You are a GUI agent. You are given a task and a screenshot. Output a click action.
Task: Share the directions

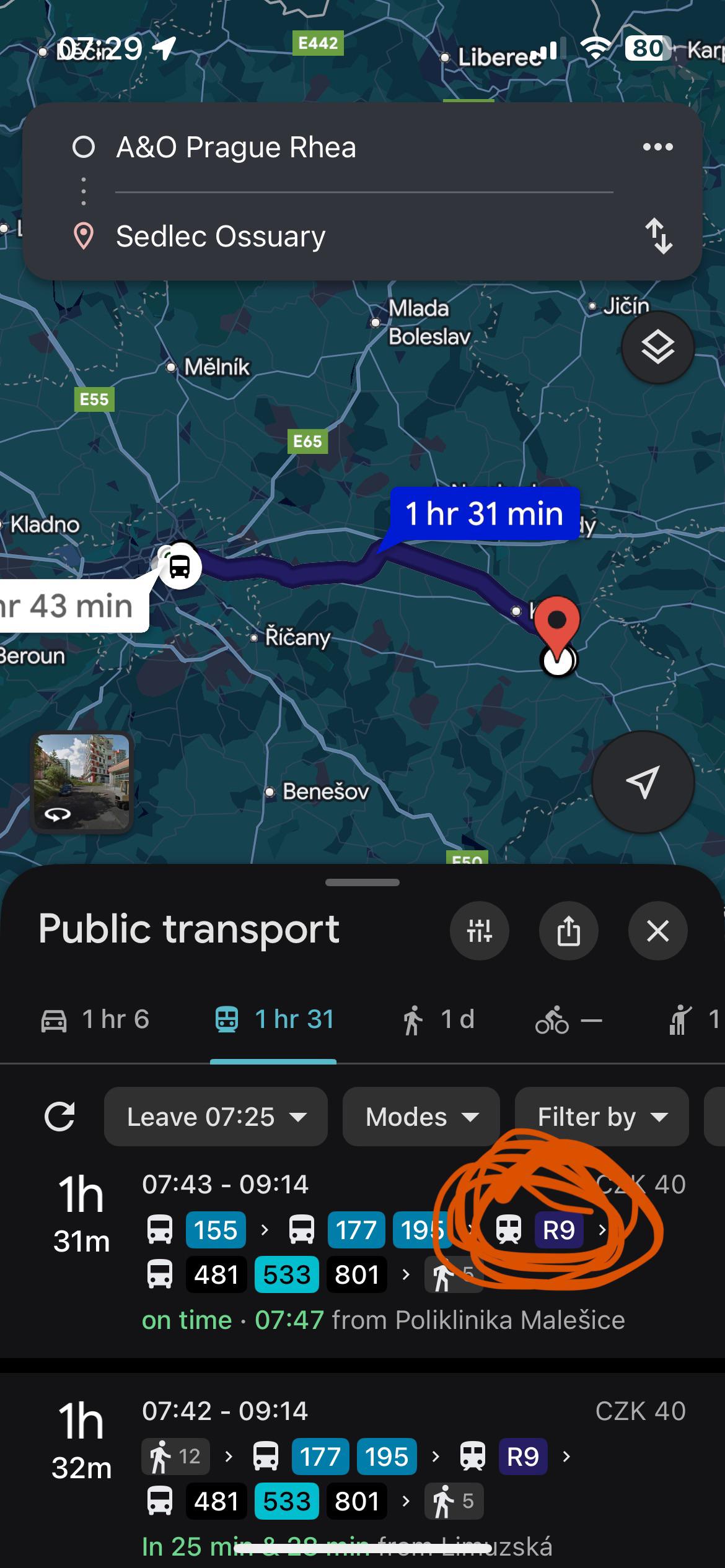point(569,931)
